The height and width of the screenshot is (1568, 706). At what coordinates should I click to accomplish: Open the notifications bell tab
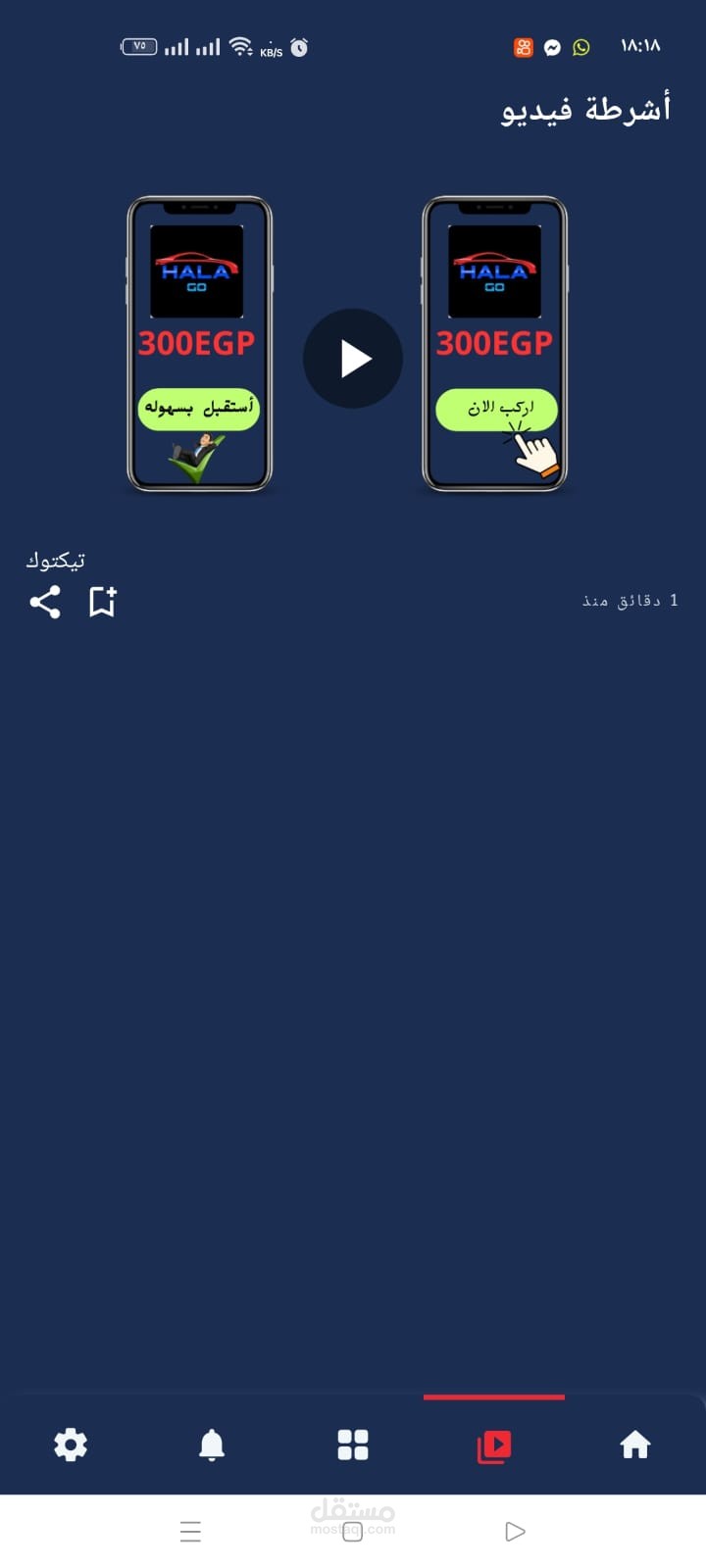tap(212, 1445)
